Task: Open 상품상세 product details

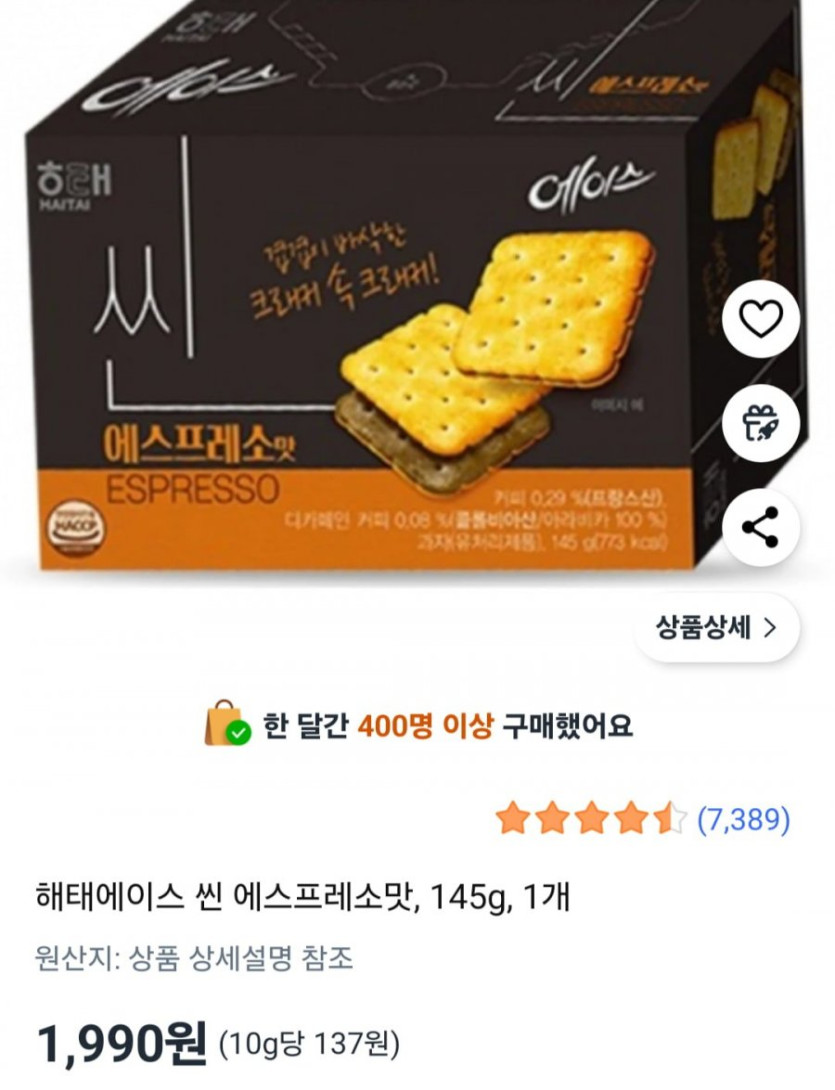Action: (x=717, y=627)
